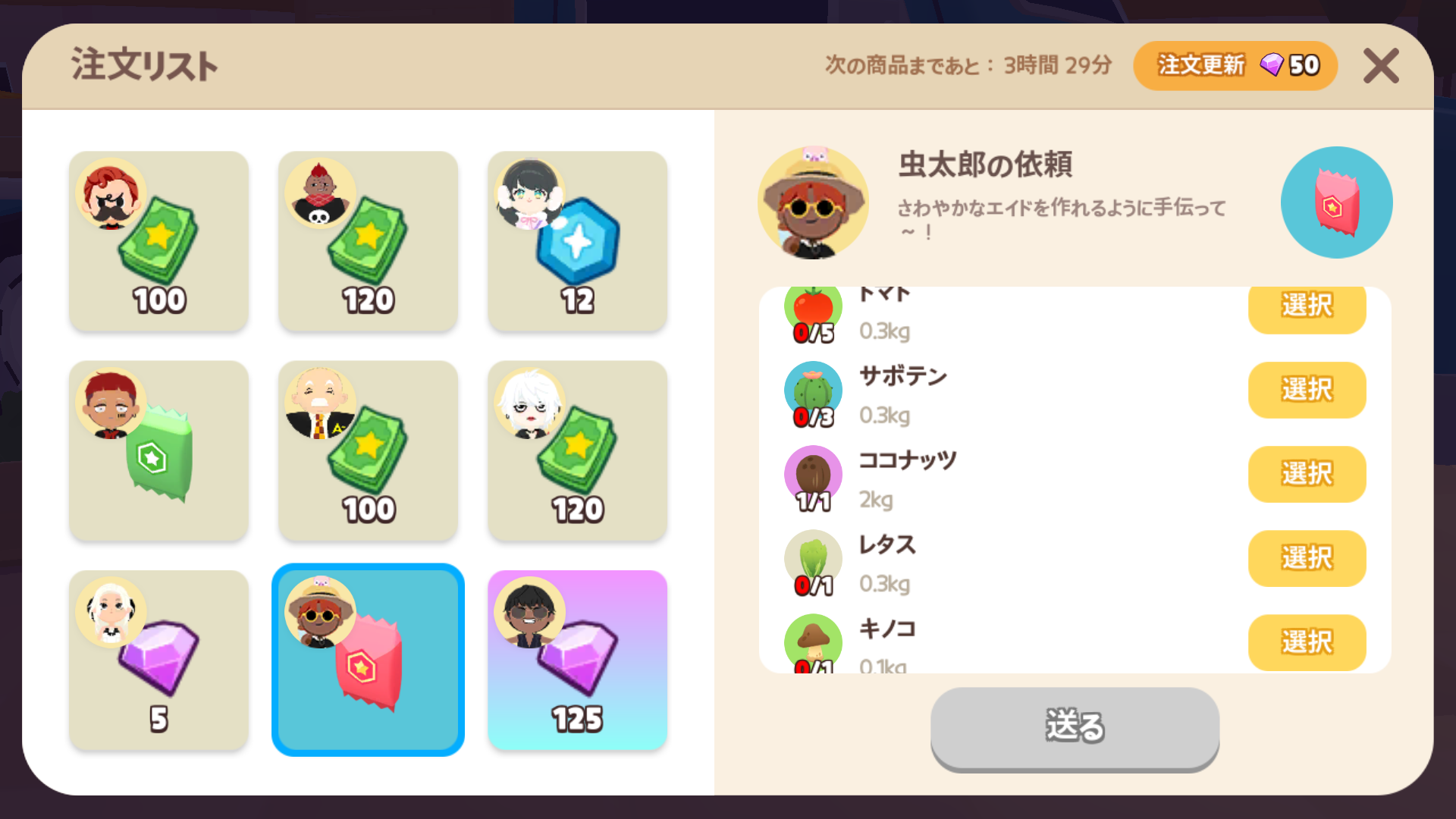Image resolution: width=1456 pixels, height=819 pixels.
Task: Tap 選択 beside キノコ
Action: point(1306,642)
